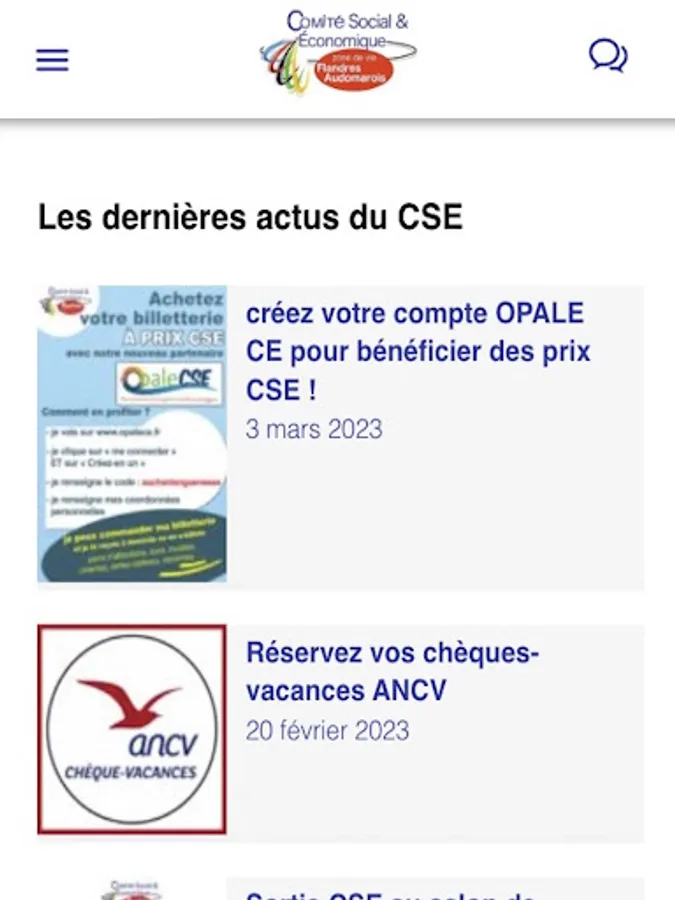Open the chat messages icon
The width and height of the screenshot is (675, 900).
click(608, 56)
